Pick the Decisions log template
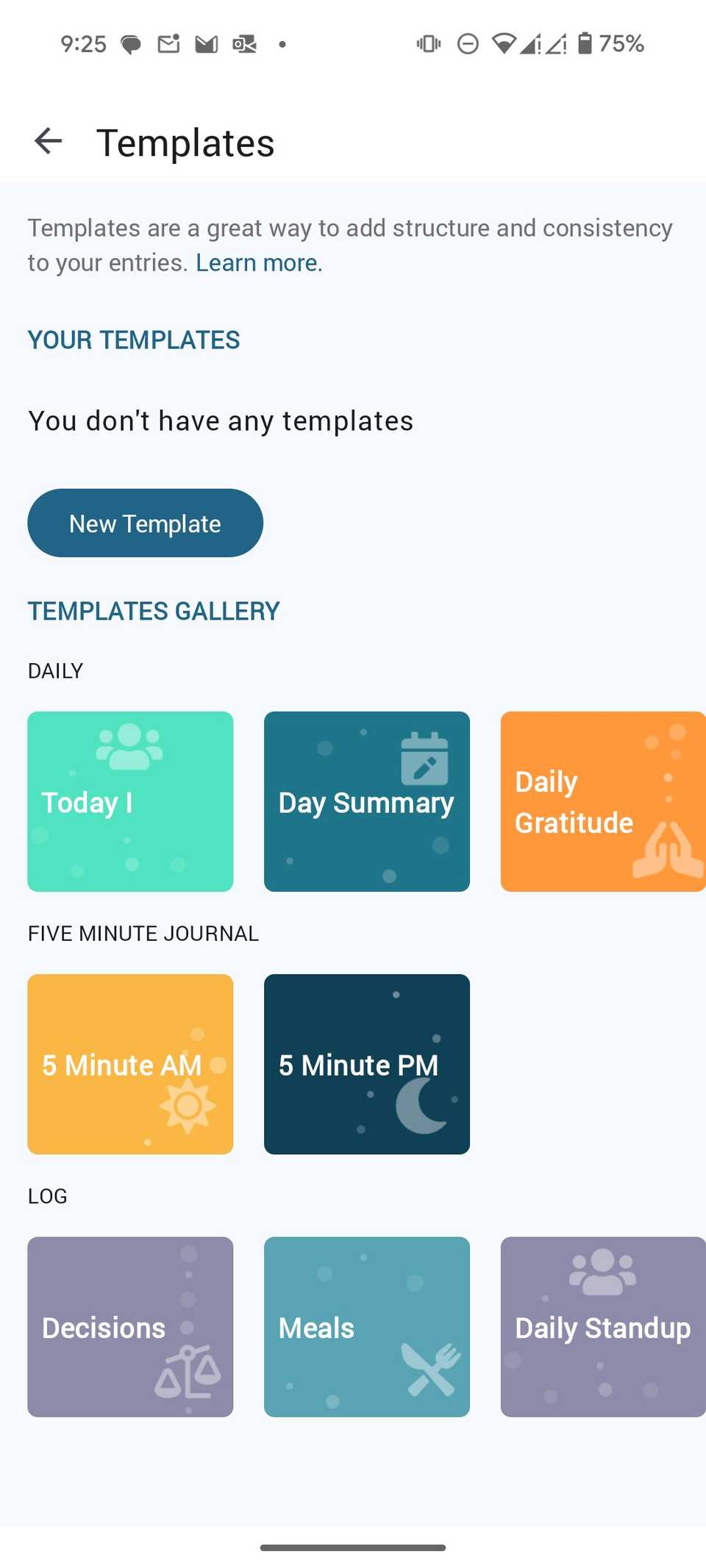The width and height of the screenshot is (706, 1568). [129, 1327]
